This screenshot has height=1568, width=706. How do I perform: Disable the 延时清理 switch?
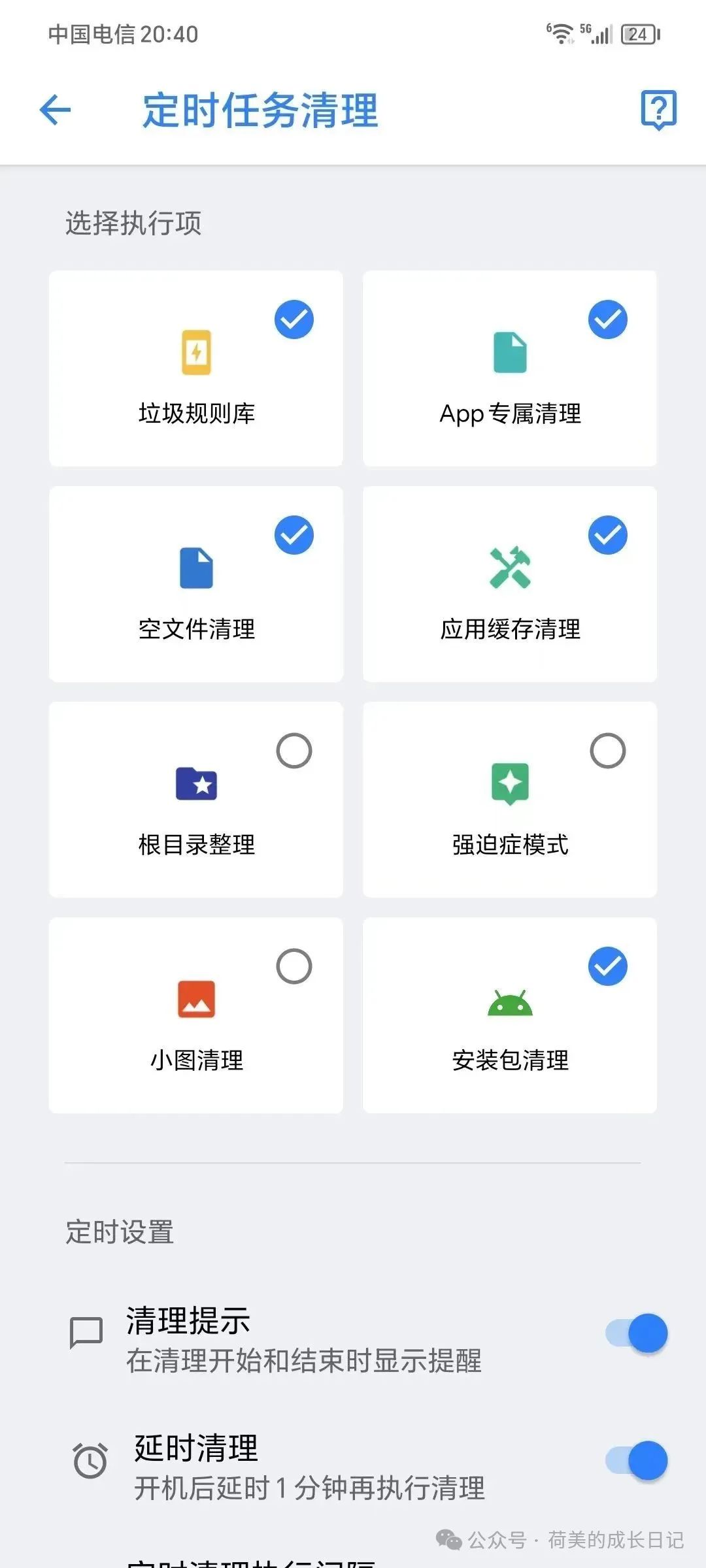pyautogui.click(x=637, y=1460)
